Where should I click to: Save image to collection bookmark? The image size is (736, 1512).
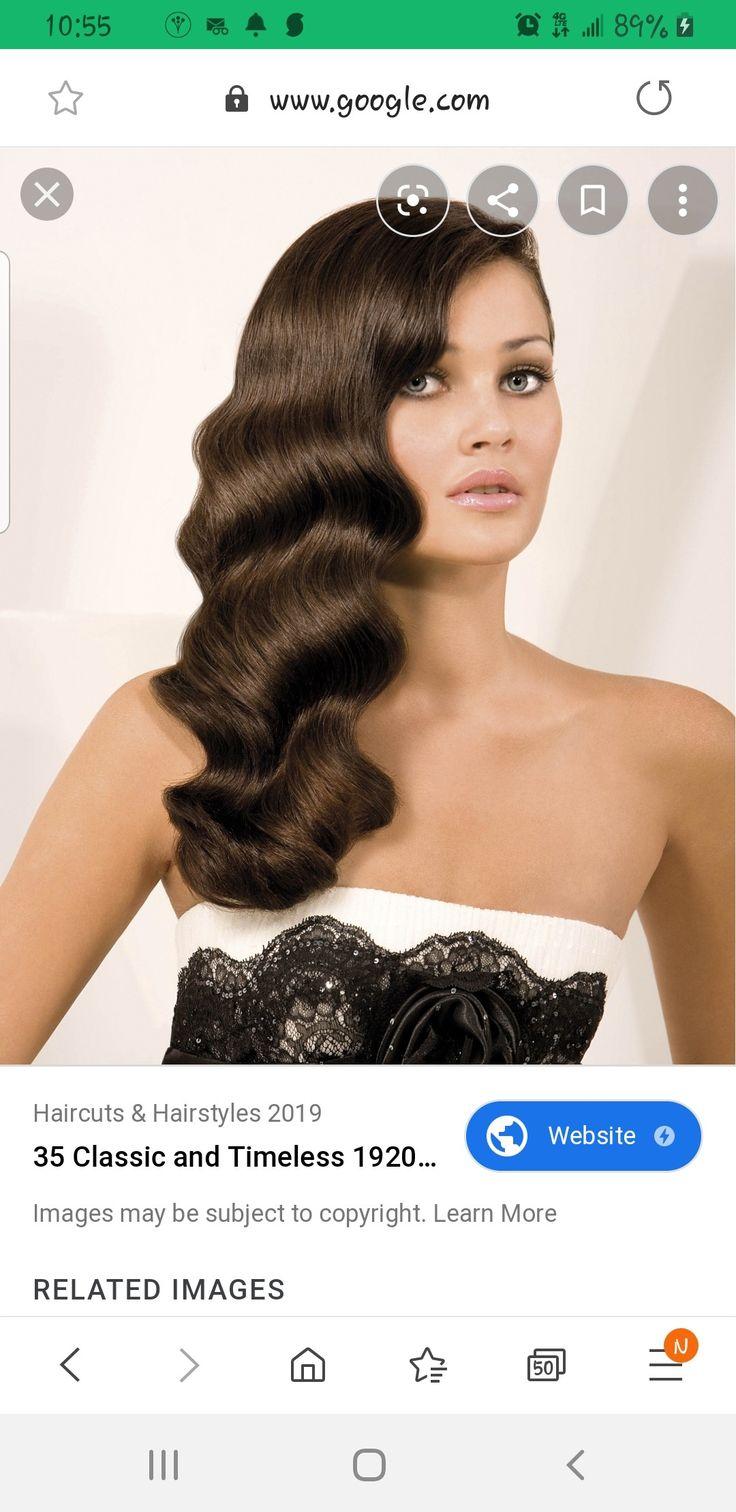[x=592, y=201]
